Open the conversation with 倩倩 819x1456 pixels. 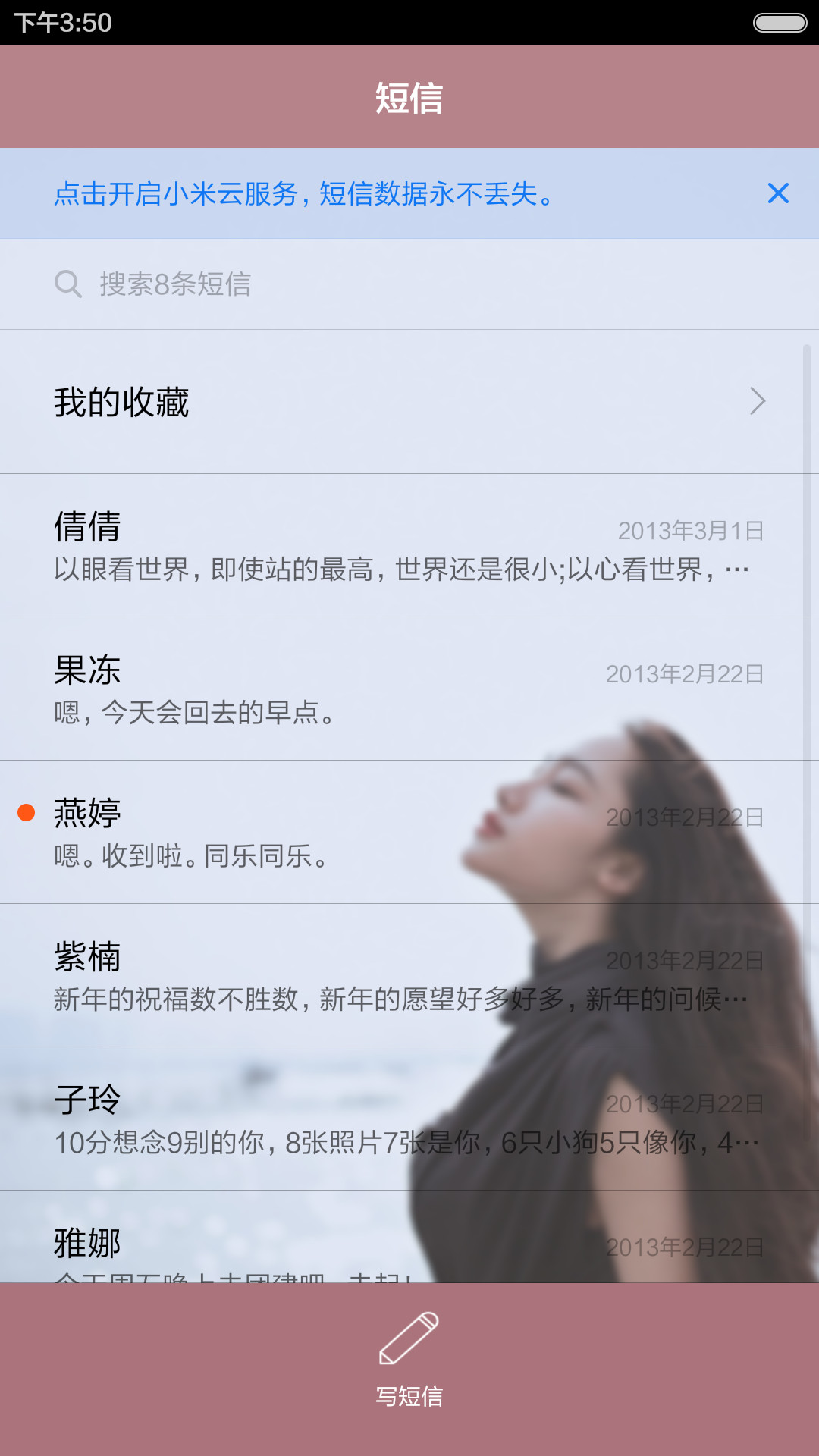(409, 546)
